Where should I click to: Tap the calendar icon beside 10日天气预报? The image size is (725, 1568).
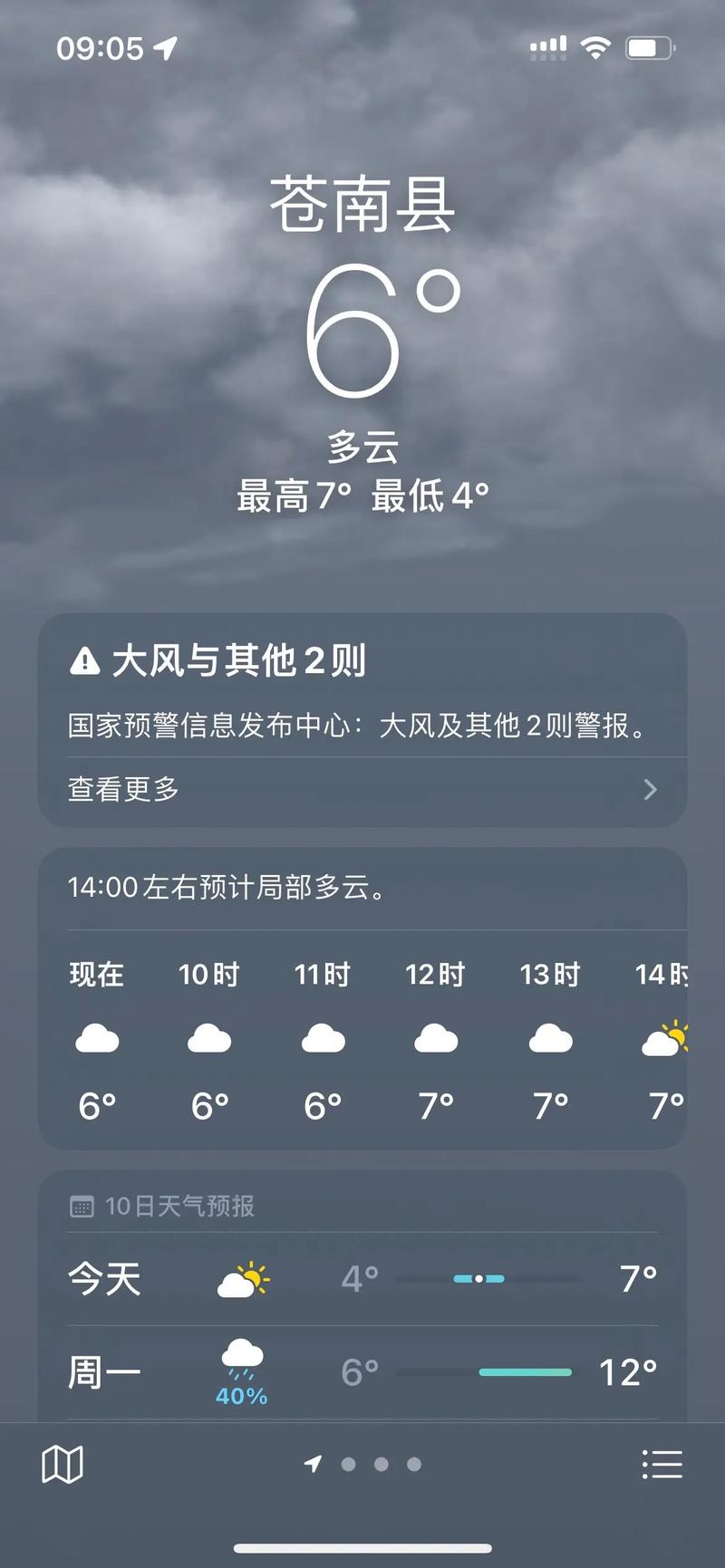click(82, 1206)
